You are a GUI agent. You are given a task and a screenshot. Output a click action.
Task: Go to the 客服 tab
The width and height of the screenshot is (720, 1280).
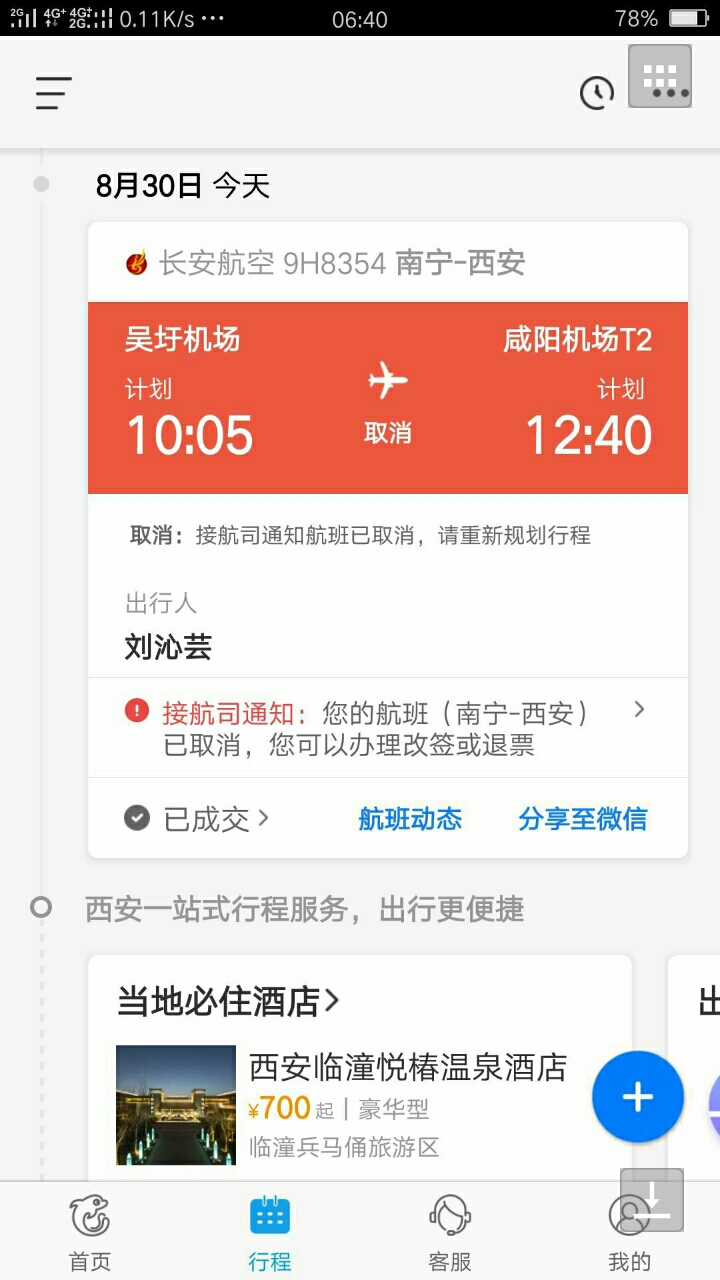point(450,1232)
